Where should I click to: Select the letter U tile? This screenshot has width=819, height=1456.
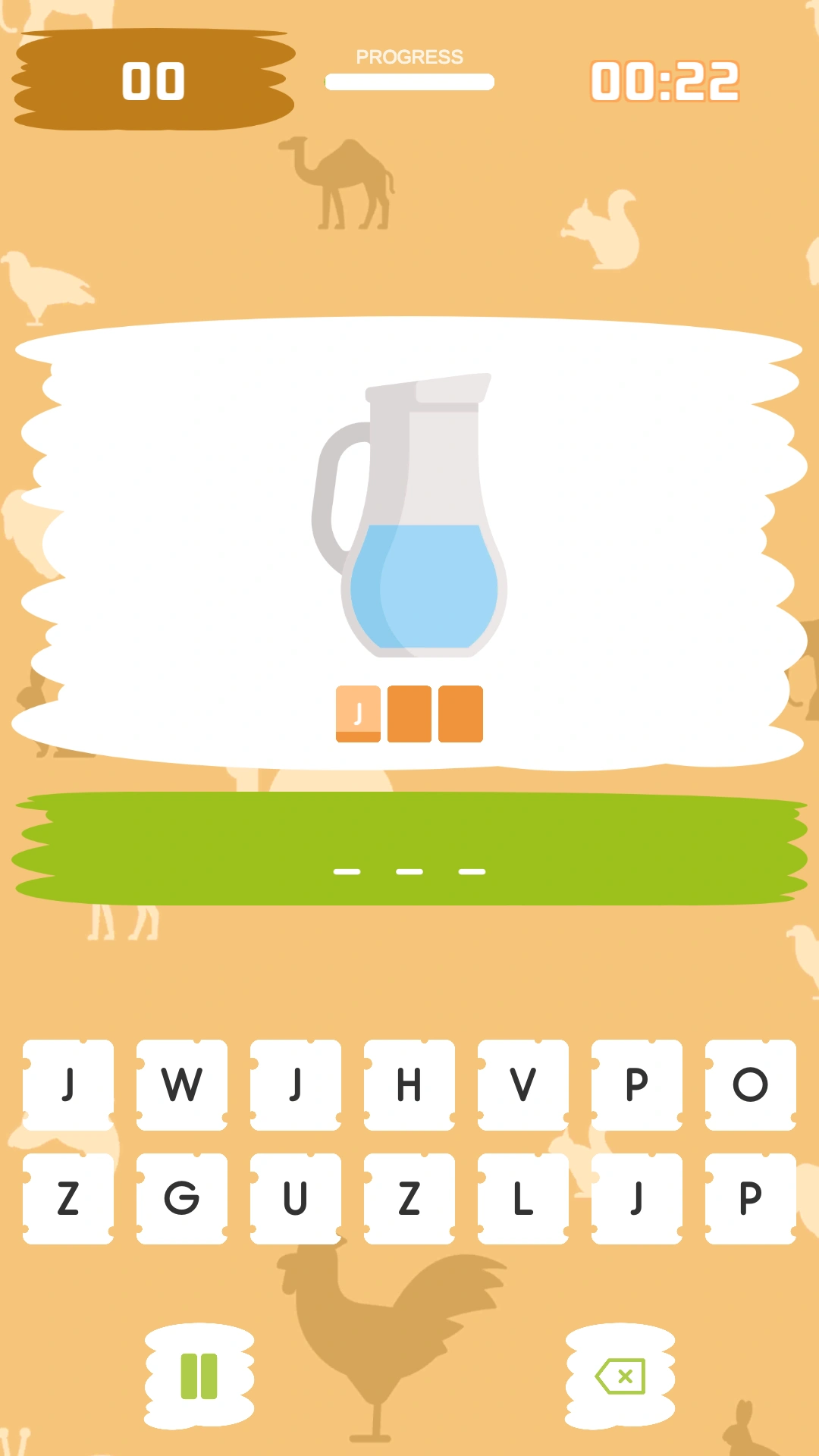pyautogui.click(x=296, y=1198)
